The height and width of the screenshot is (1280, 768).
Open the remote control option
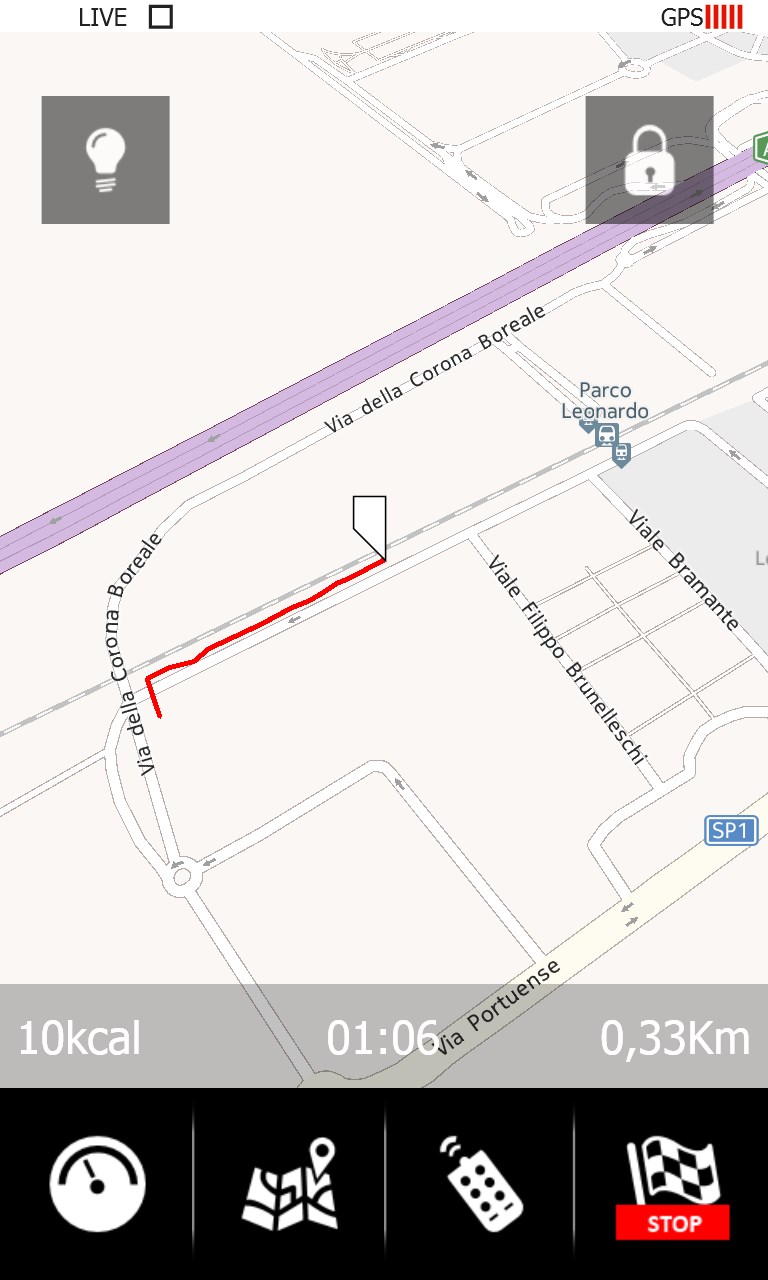pyautogui.click(x=481, y=1184)
